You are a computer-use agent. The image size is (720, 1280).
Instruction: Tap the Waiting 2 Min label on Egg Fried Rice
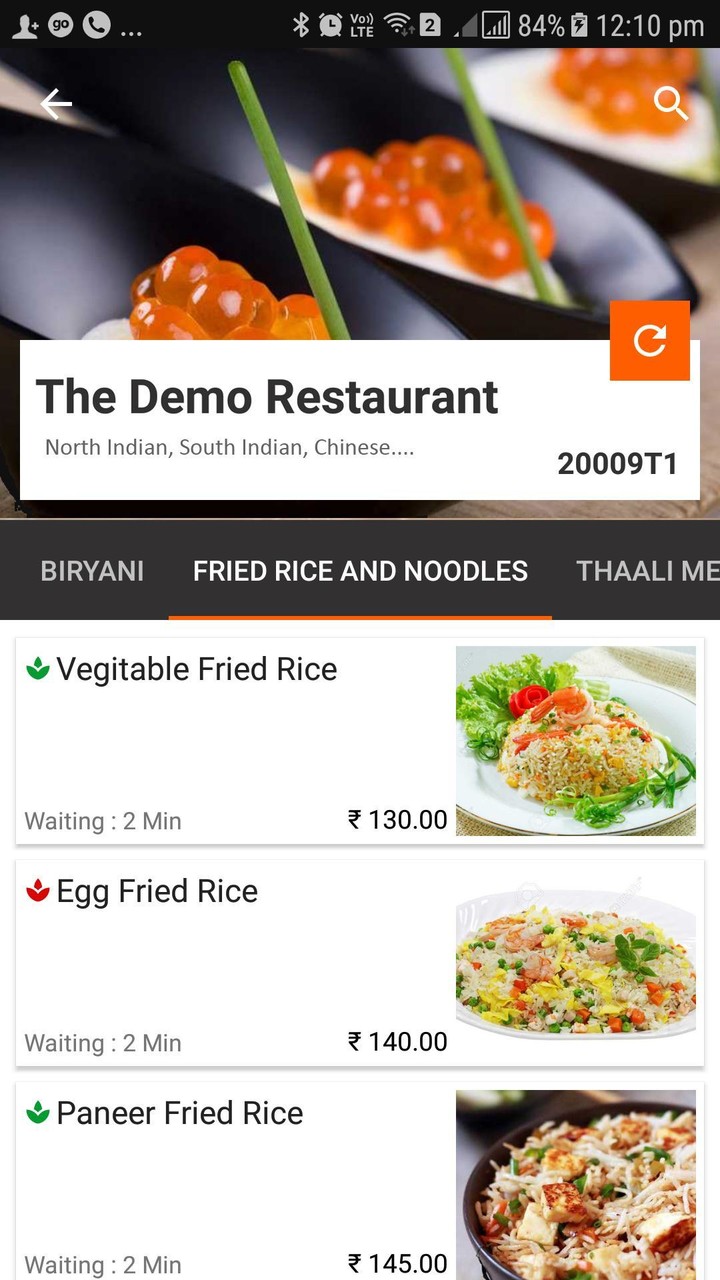pyautogui.click(x=102, y=1043)
